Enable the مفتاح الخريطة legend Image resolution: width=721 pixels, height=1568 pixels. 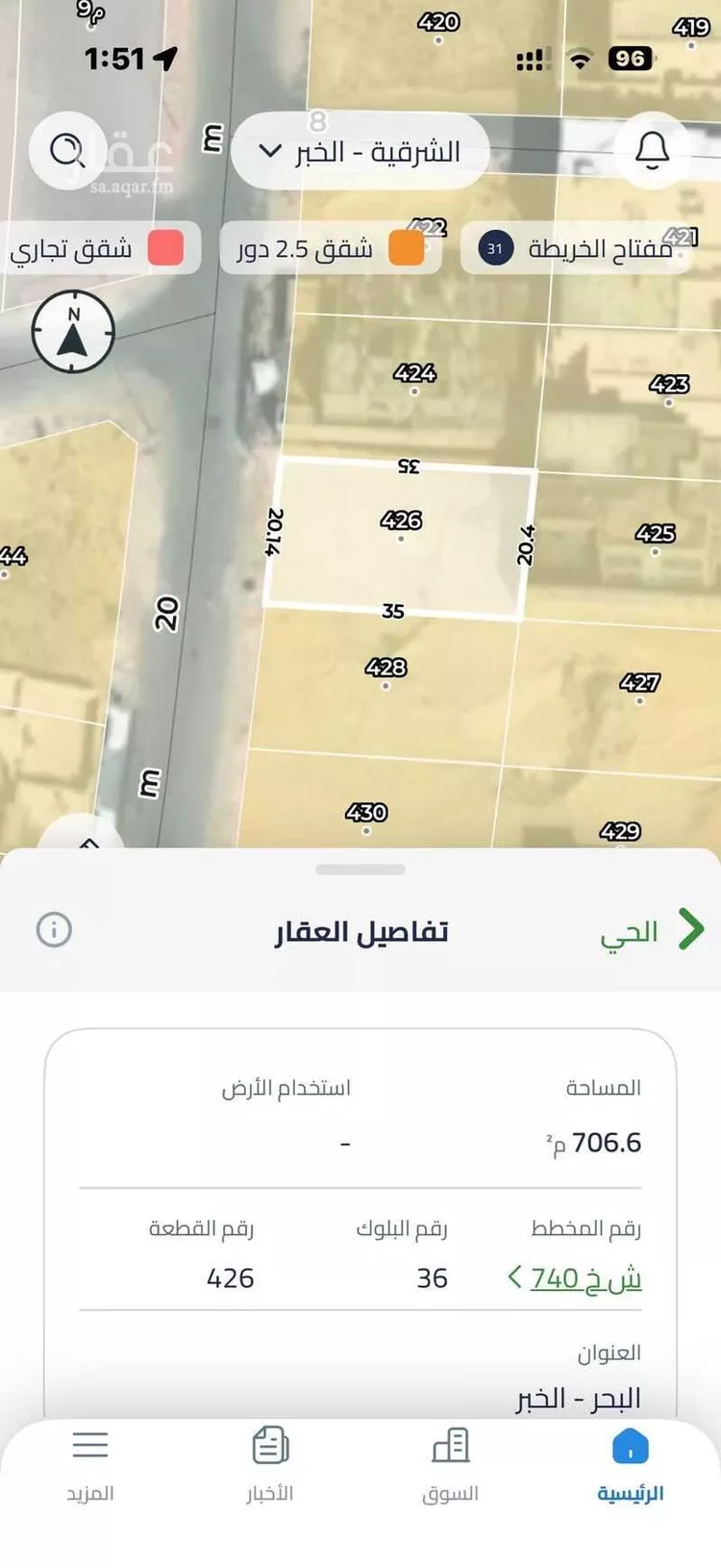tap(574, 248)
